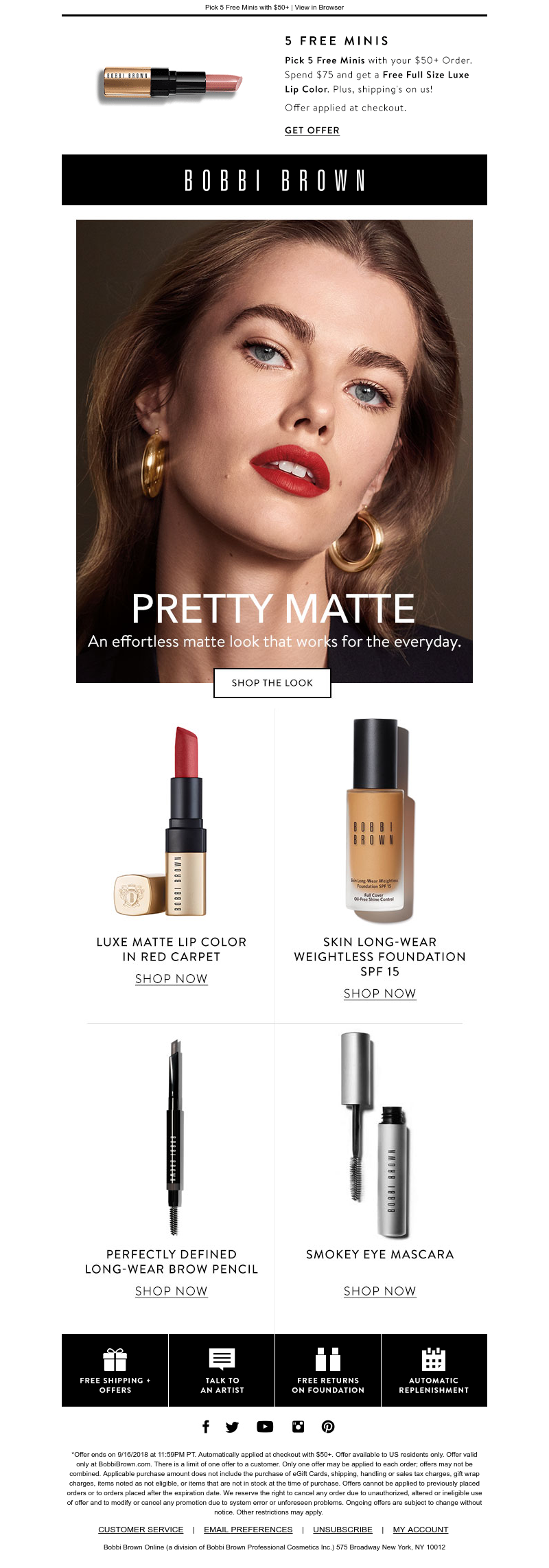Open the Pinterest icon
This screenshot has width=549, height=1568.
pyautogui.click(x=328, y=1427)
